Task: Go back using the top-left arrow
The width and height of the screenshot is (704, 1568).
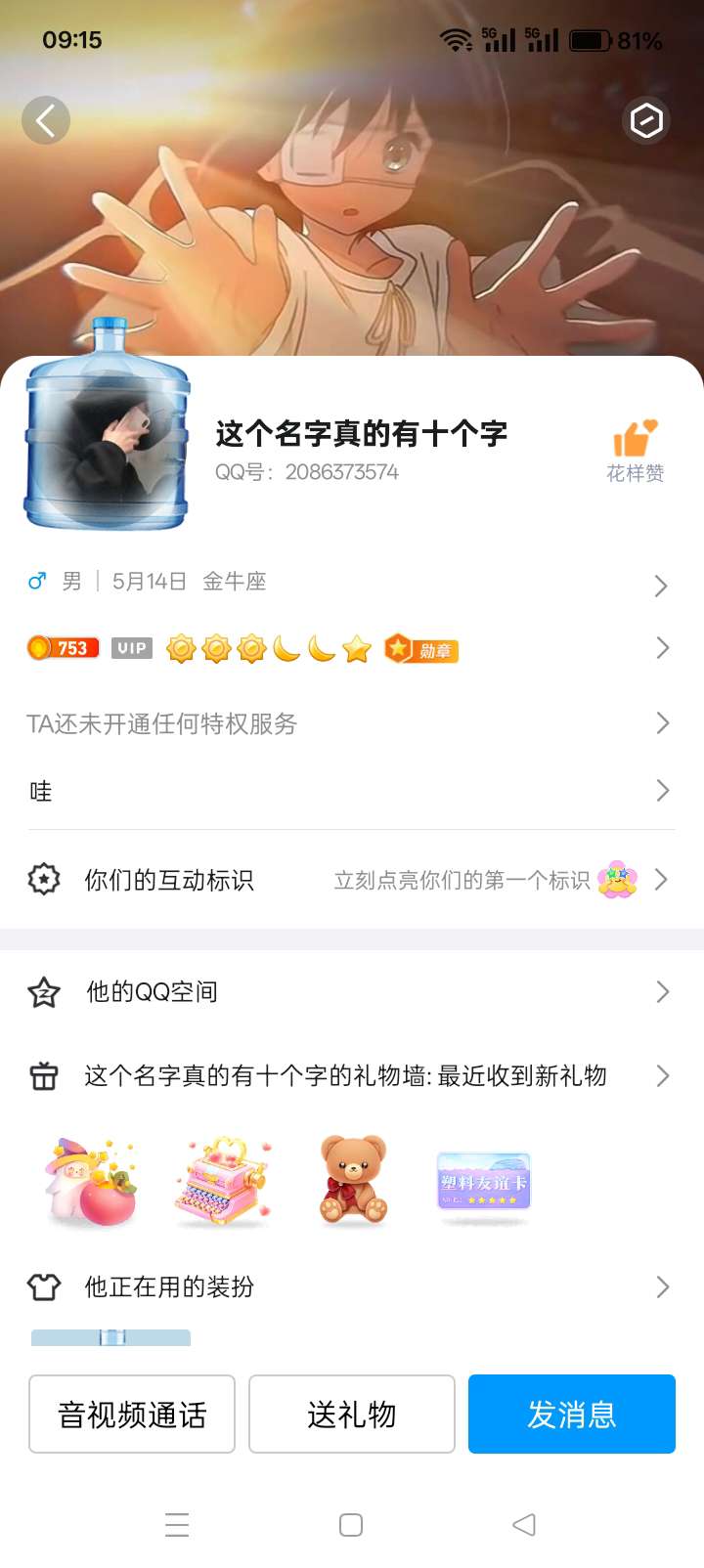Action: 46,121
